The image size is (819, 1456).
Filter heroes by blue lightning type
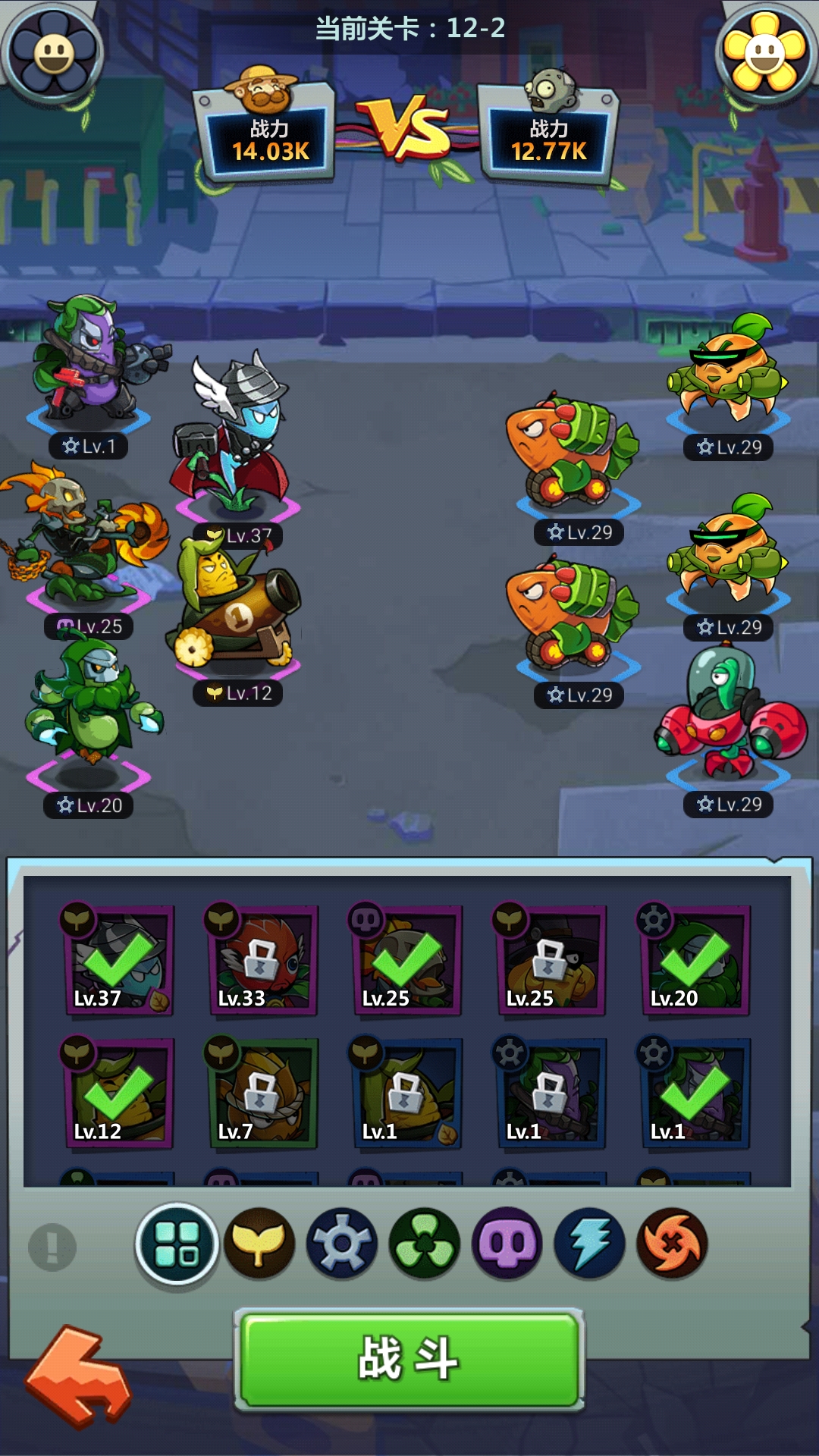590,1244
